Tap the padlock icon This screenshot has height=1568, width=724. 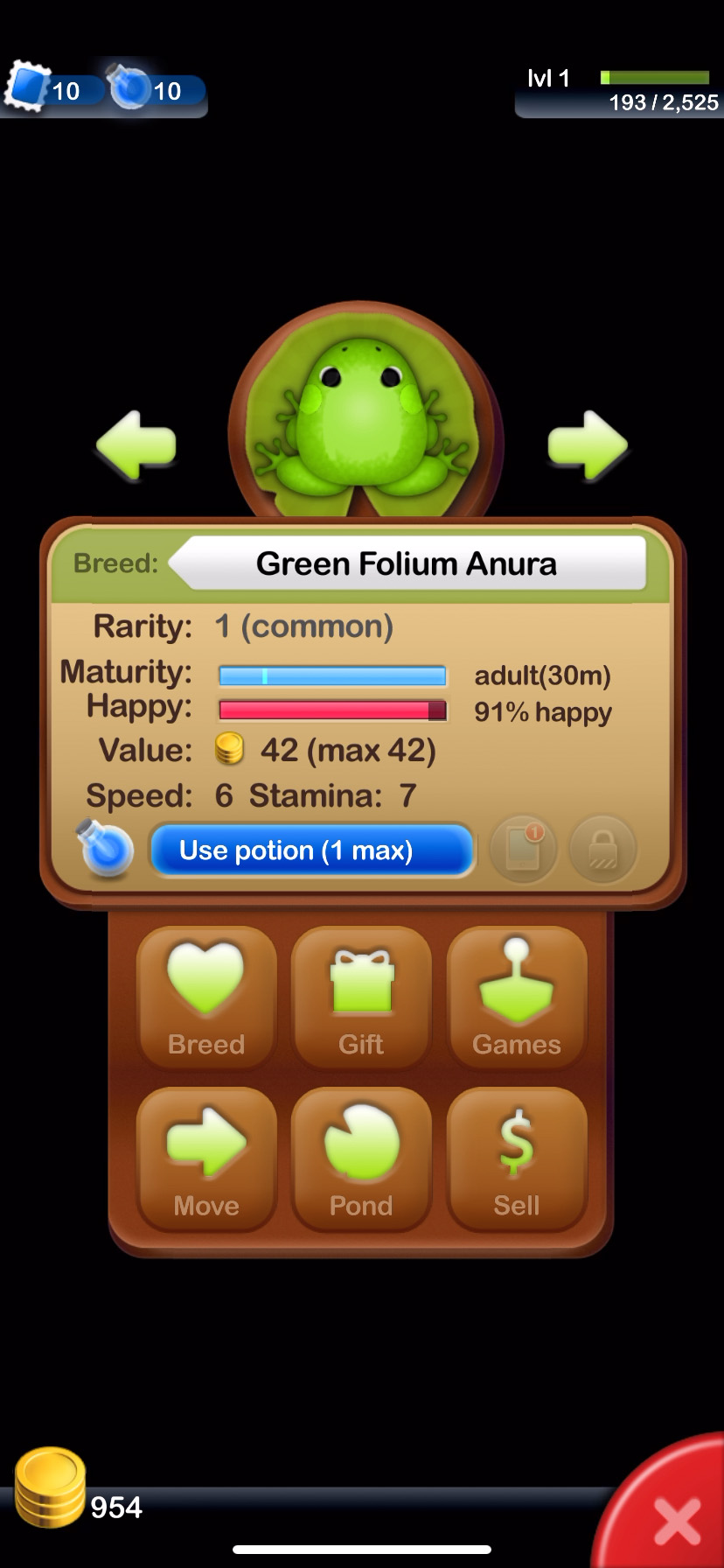602,848
